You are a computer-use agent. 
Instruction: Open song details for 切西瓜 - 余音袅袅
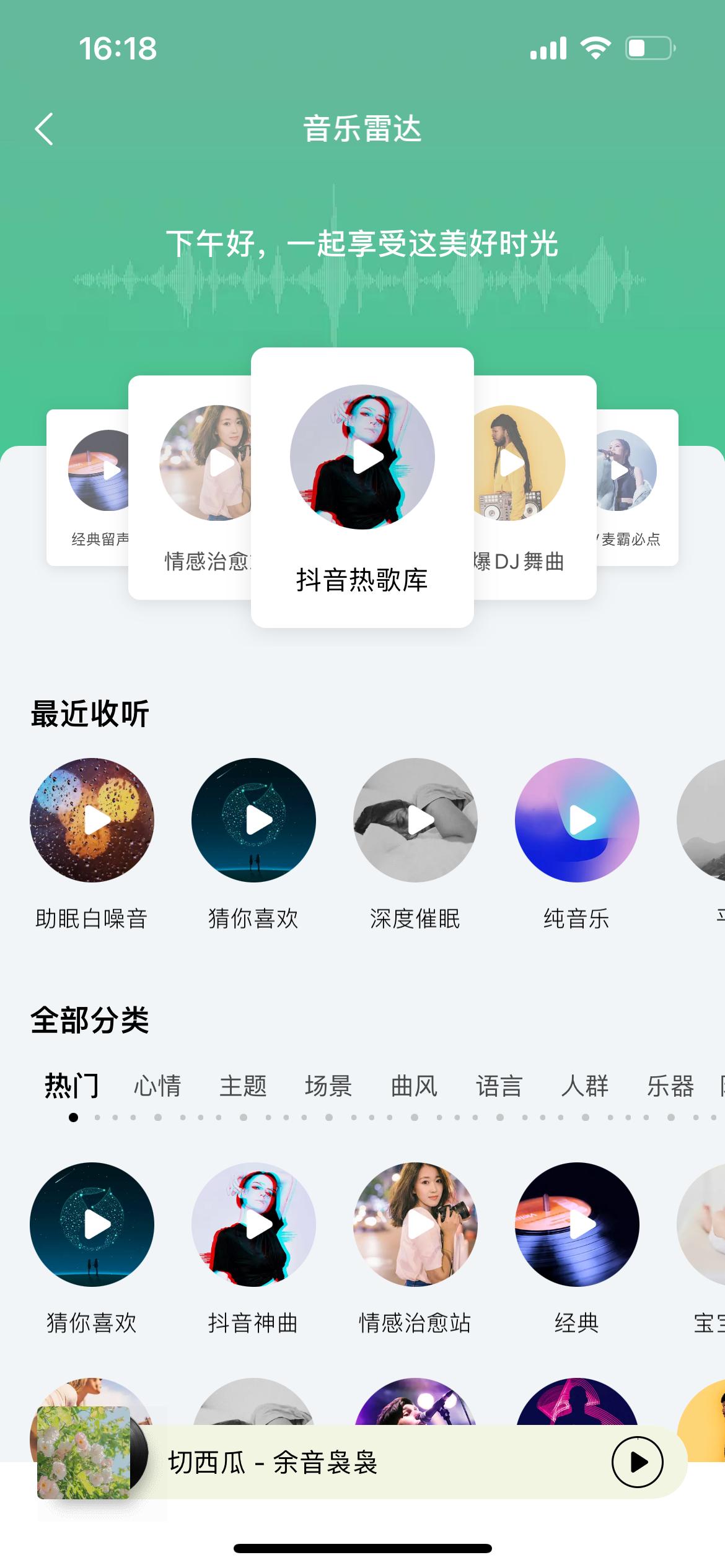(x=273, y=1461)
